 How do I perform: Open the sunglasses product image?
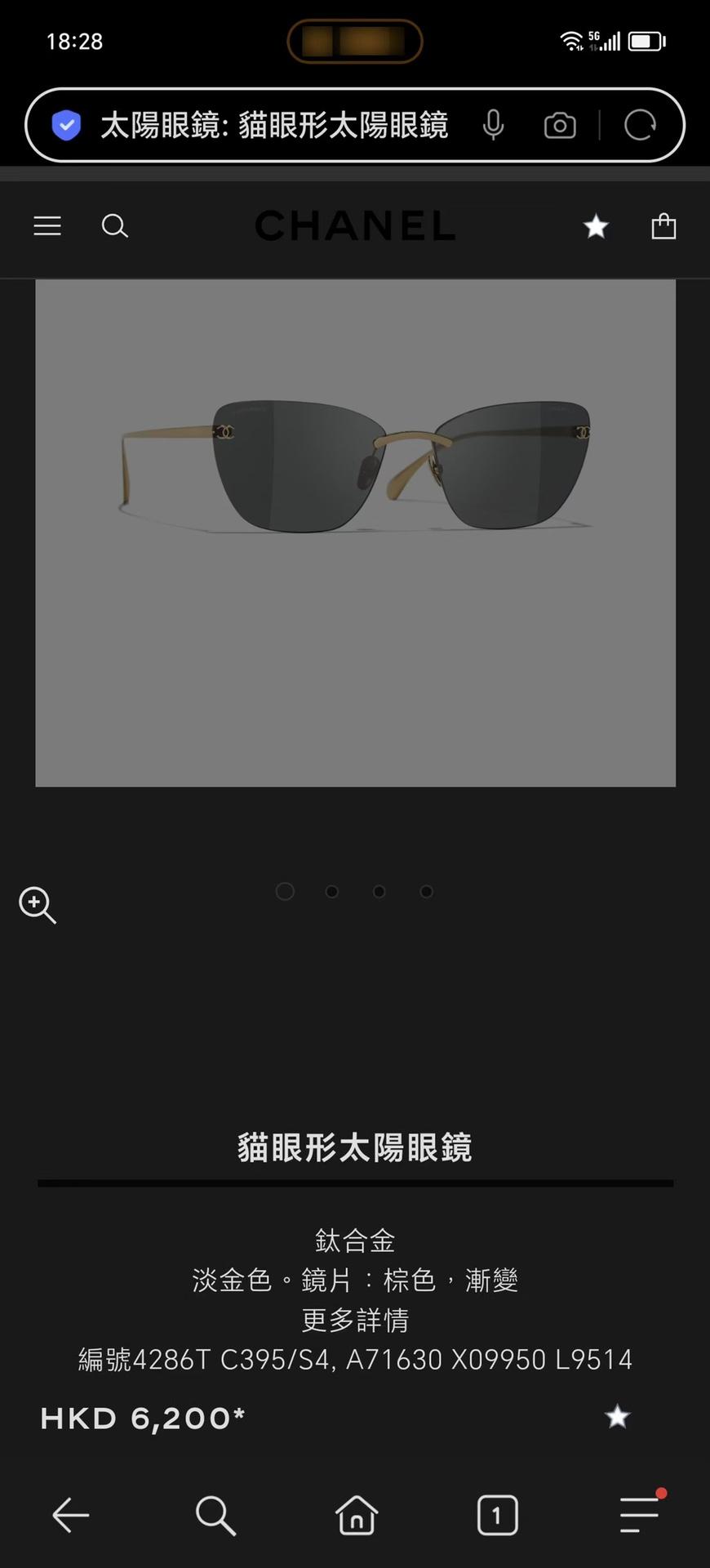(x=355, y=532)
